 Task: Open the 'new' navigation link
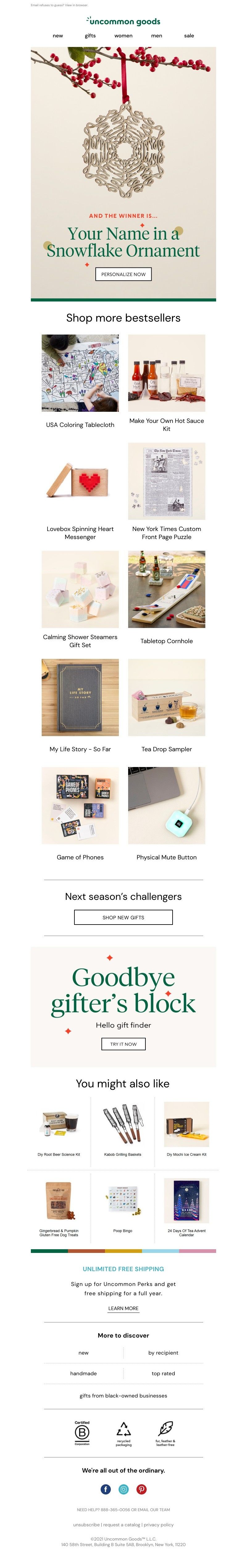pyautogui.click(x=58, y=36)
